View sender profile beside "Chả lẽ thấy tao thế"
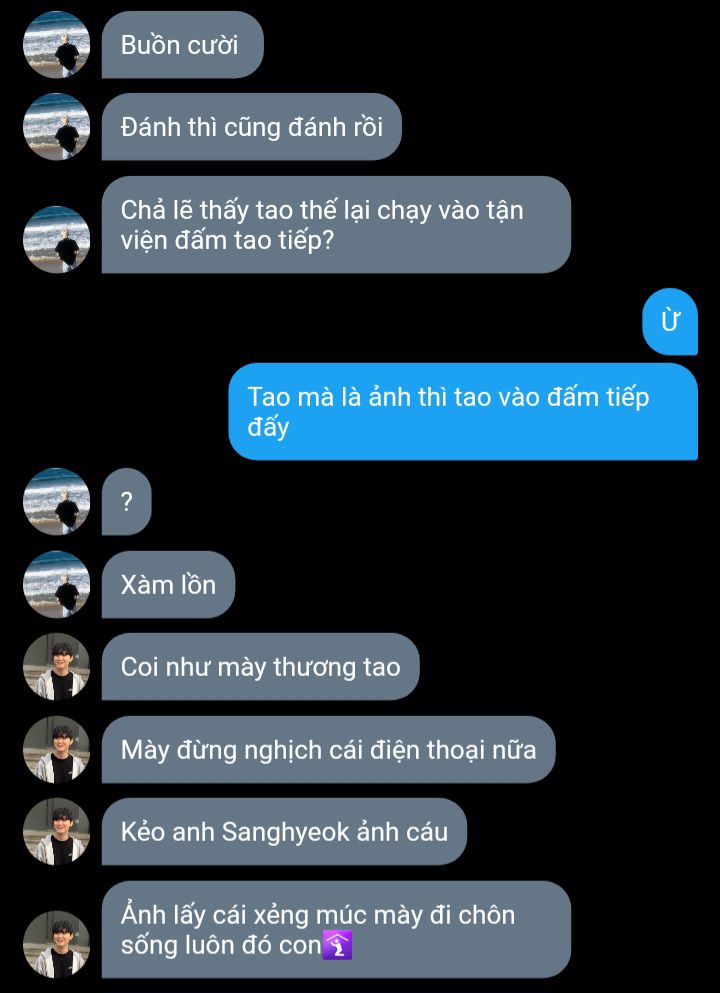Image resolution: width=720 pixels, height=993 pixels. [57, 240]
